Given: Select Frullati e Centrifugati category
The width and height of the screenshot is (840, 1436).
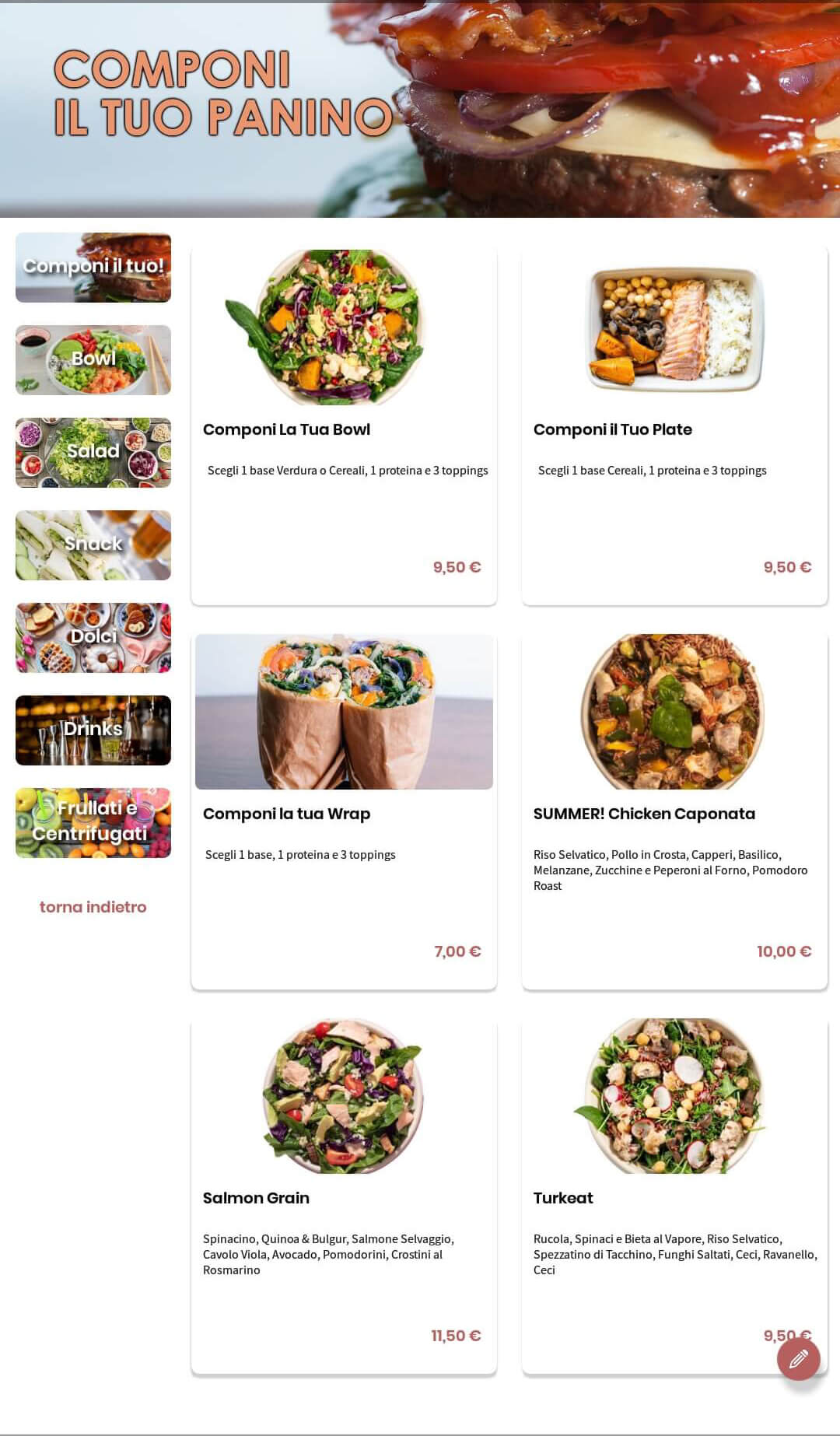Looking at the screenshot, I should (93, 822).
